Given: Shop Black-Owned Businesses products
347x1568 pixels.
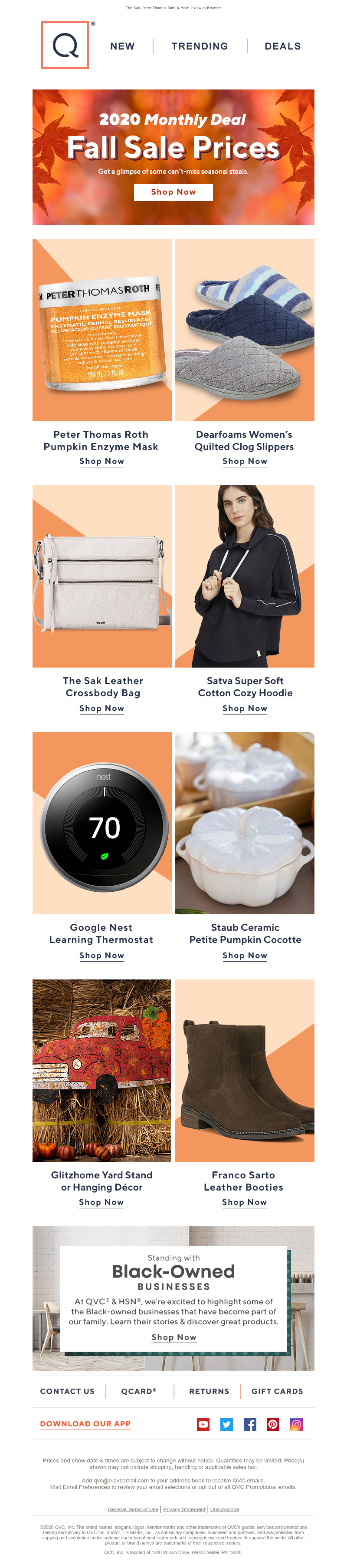Looking at the screenshot, I should click(174, 1337).
